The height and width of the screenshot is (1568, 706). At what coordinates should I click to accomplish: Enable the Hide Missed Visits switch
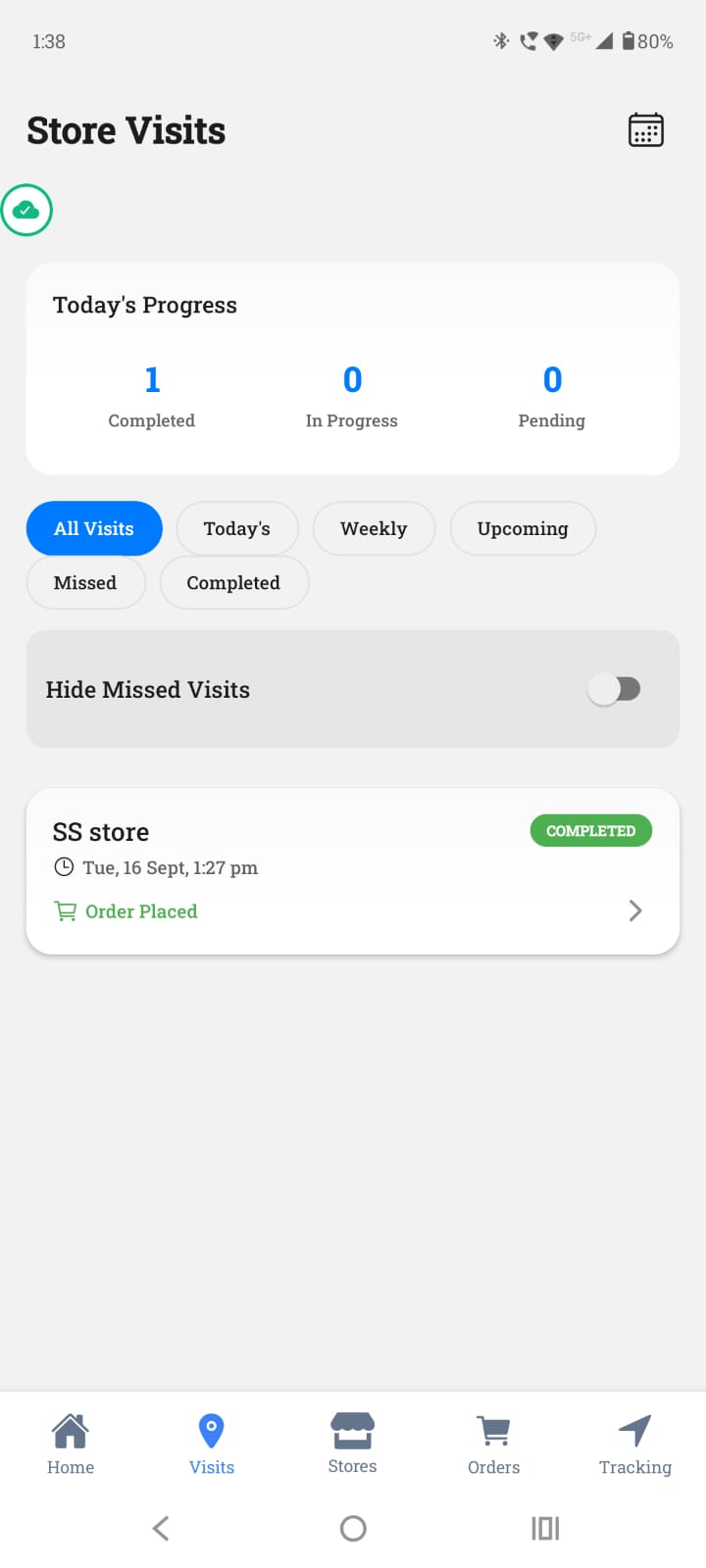point(615,689)
